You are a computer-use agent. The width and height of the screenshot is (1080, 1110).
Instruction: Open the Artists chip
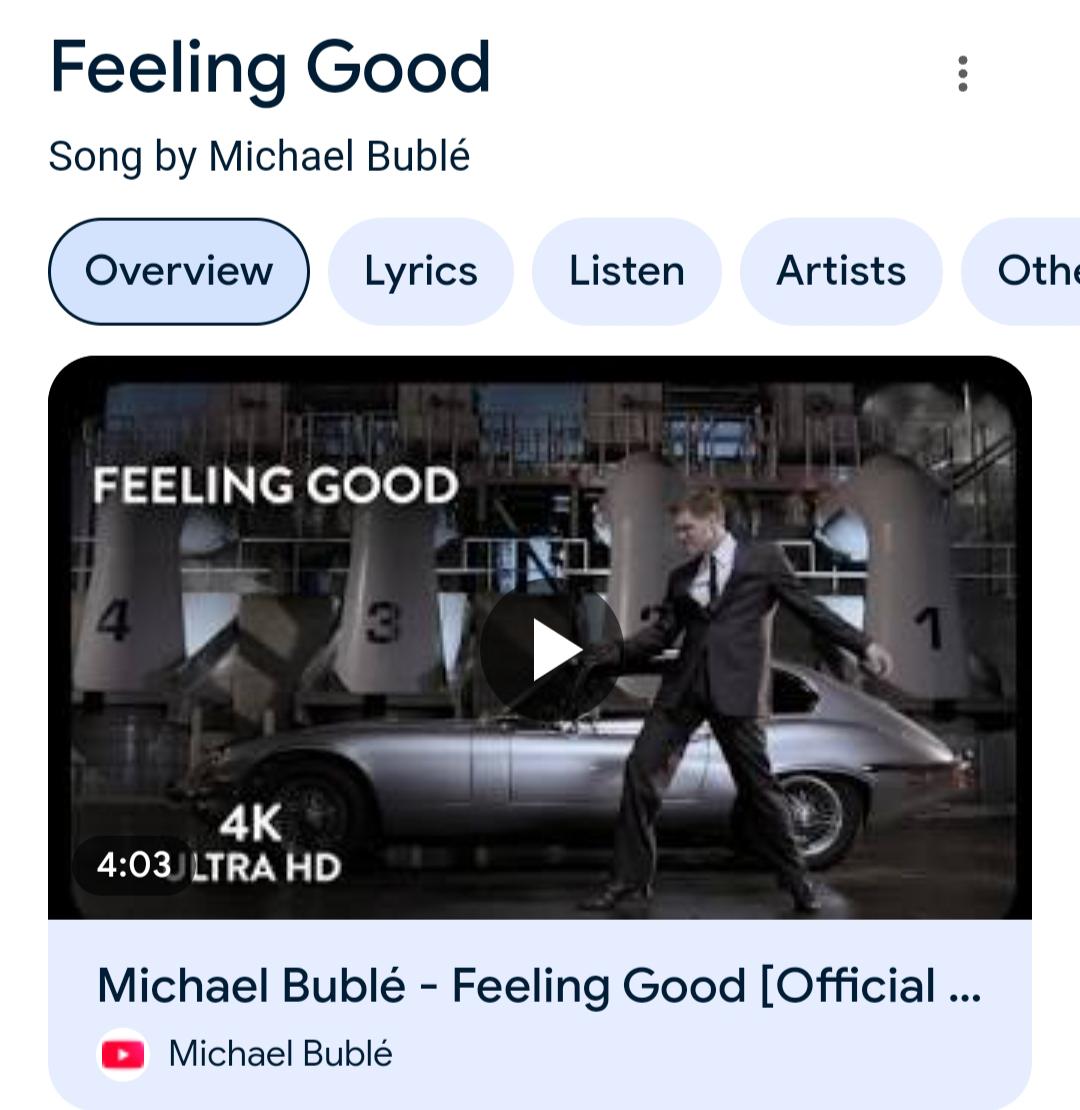[841, 271]
